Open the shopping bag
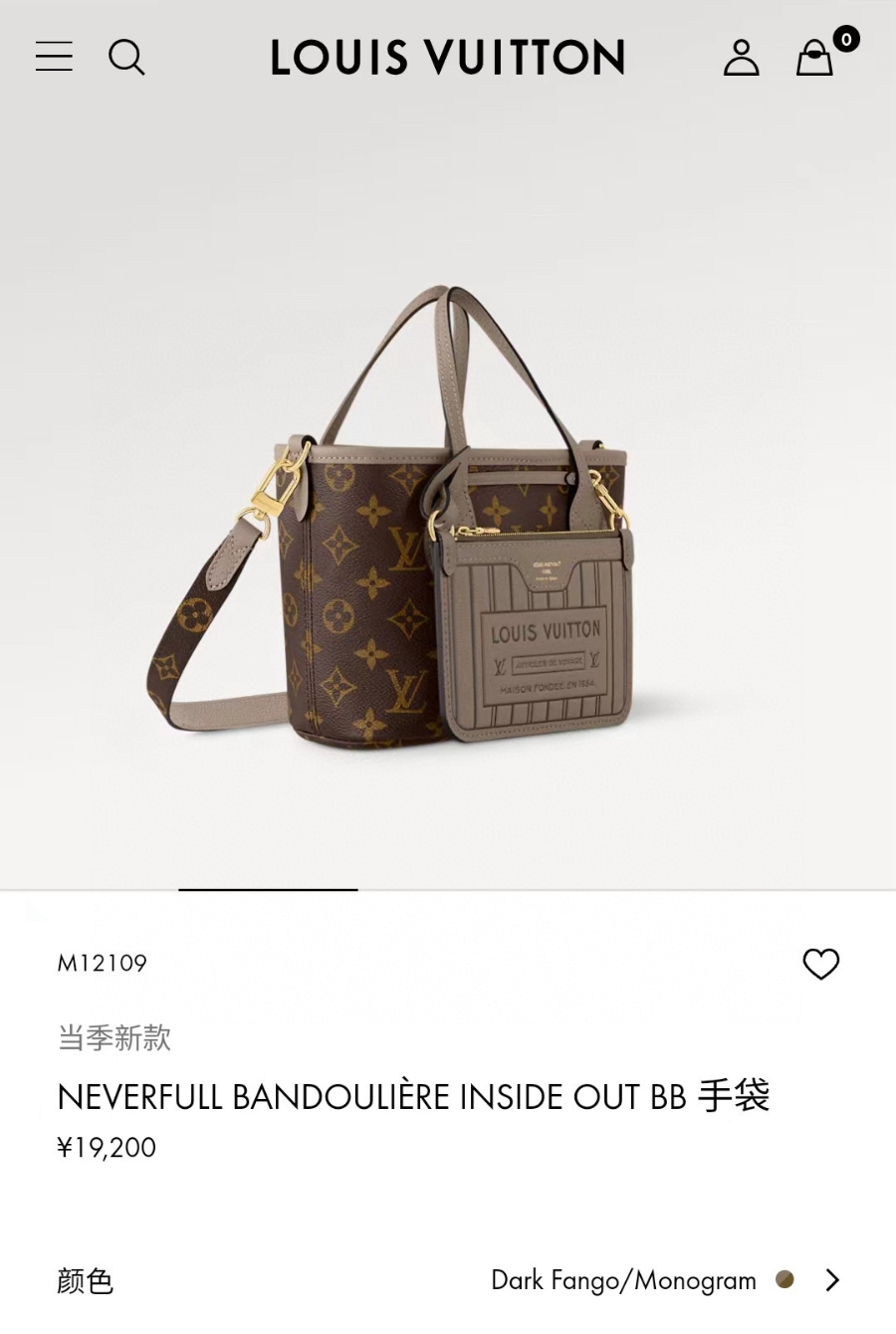The image size is (896, 1334). 815,58
